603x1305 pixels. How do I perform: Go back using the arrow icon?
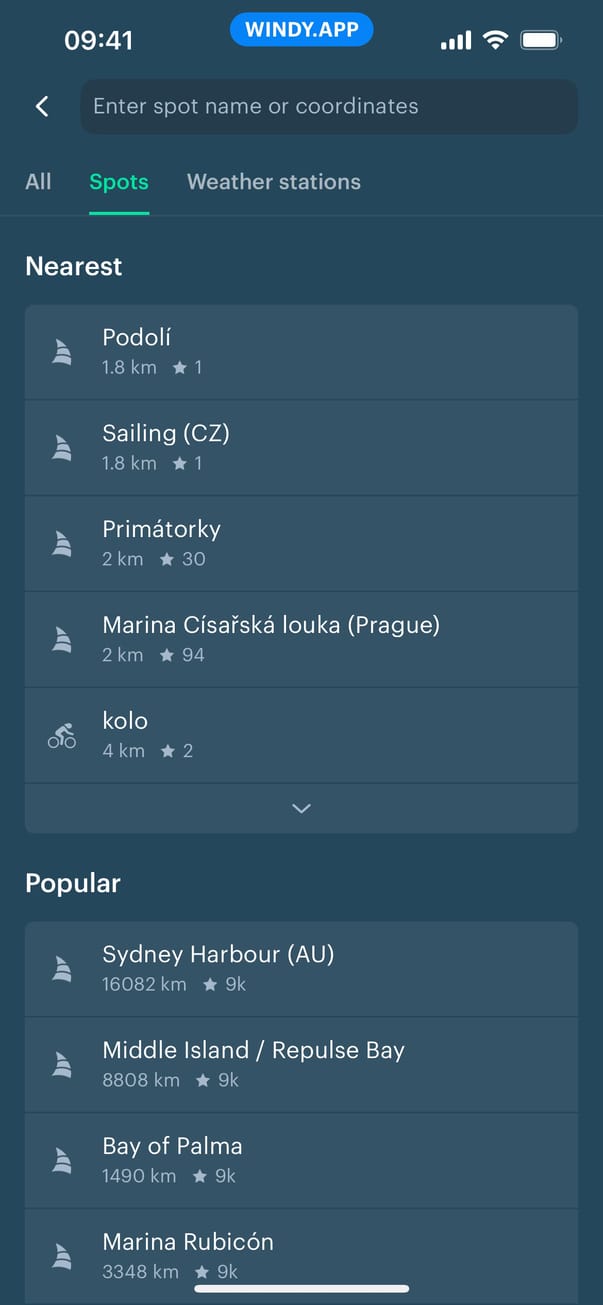(42, 106)
